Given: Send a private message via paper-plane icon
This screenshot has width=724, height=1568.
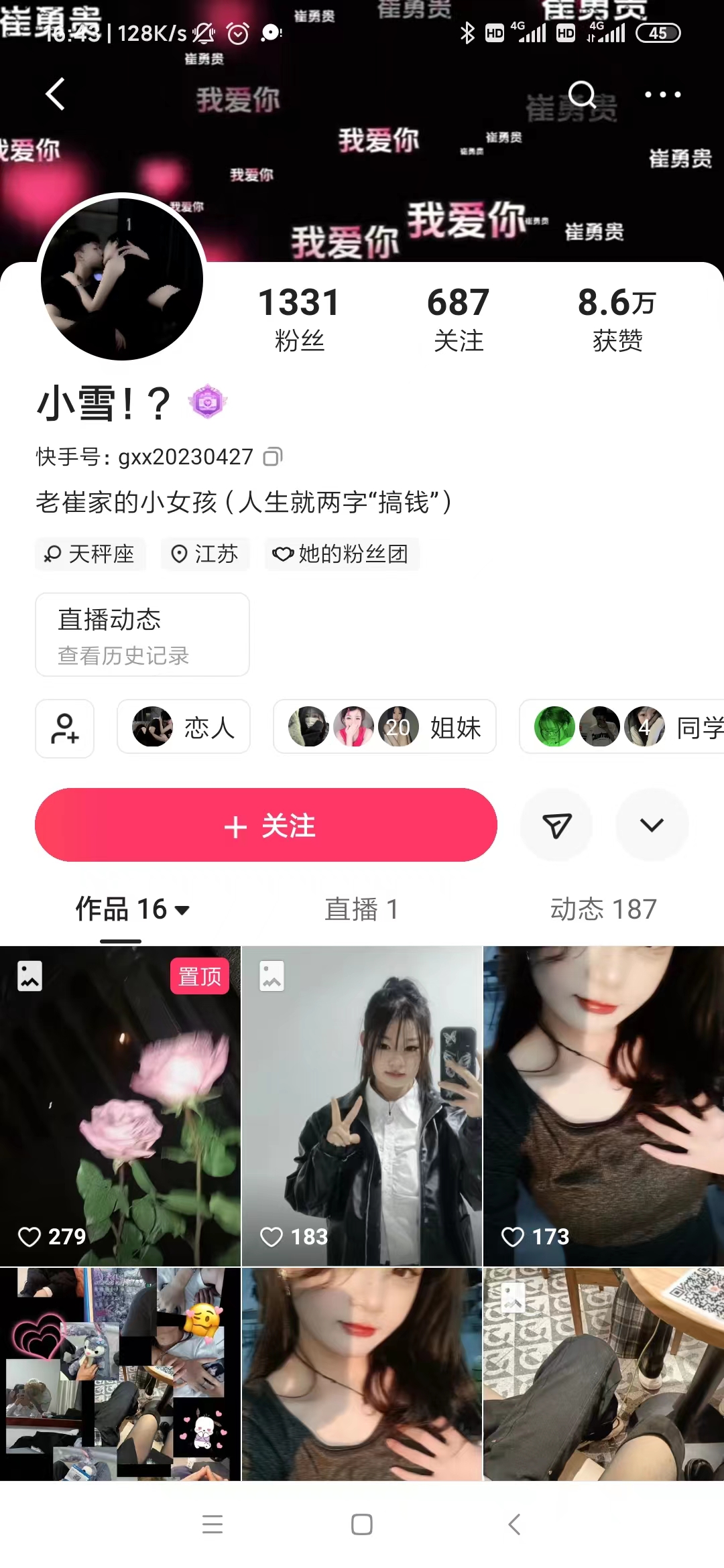Looking at the screenshot, I should 556,825.
